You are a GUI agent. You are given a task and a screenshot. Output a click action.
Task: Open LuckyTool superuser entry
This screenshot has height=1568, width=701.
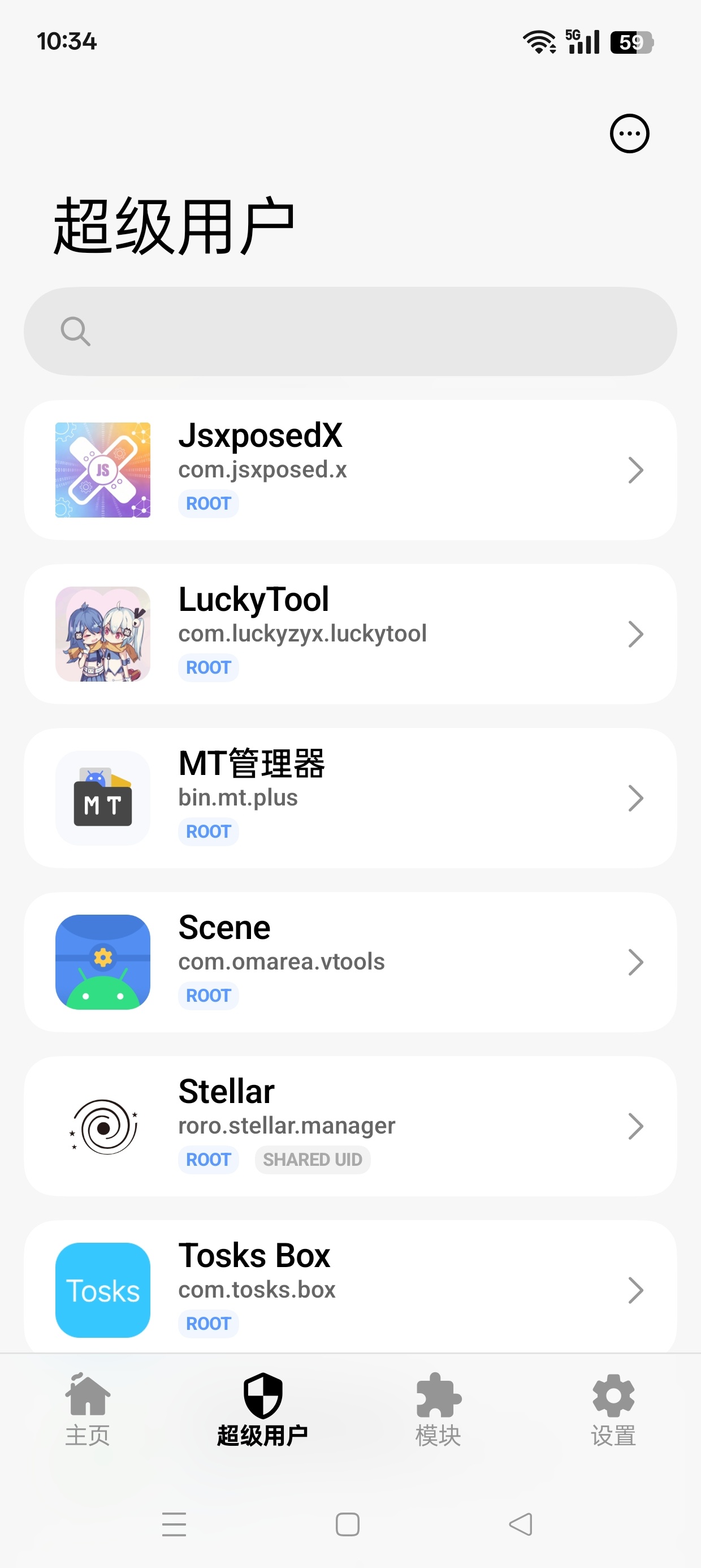[350, 634]
